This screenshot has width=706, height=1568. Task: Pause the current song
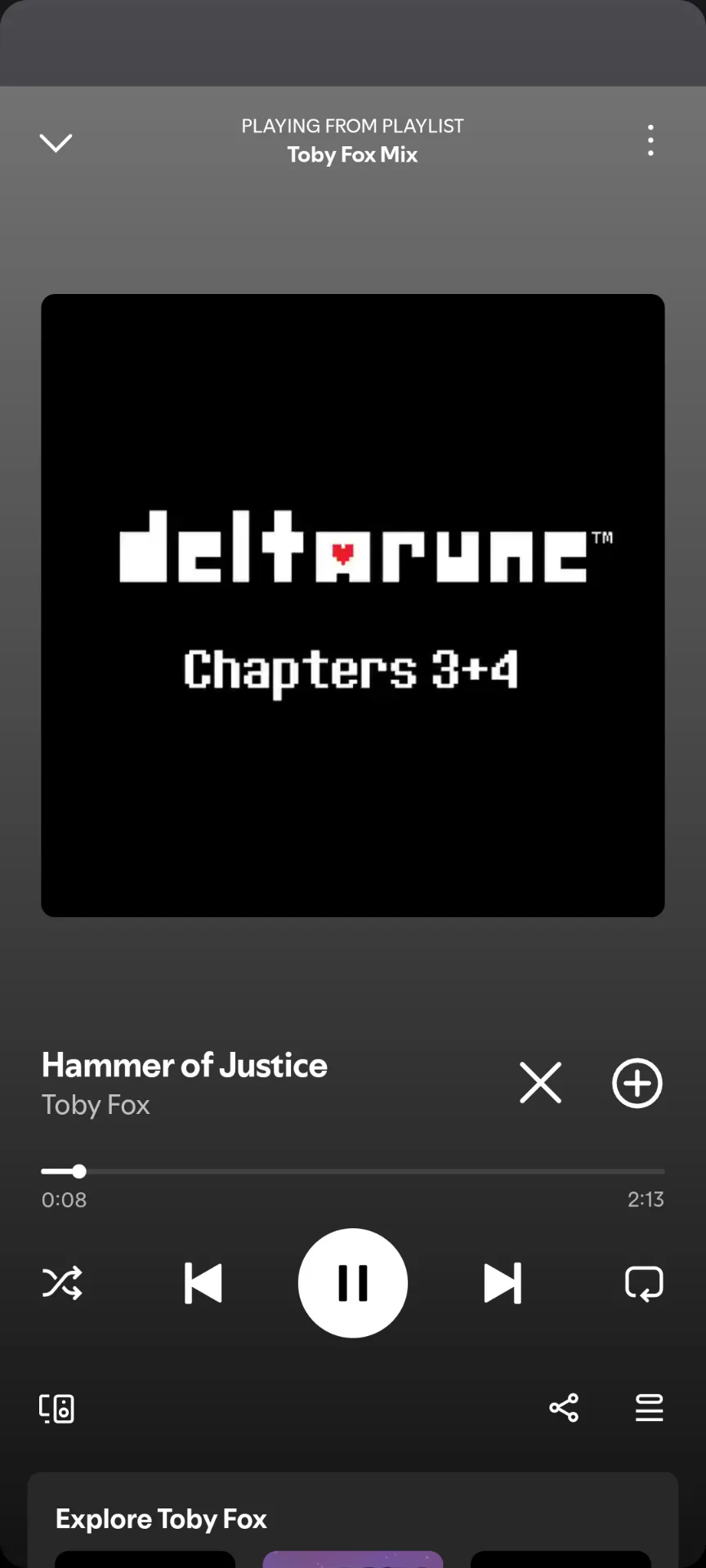point(353,1283)
